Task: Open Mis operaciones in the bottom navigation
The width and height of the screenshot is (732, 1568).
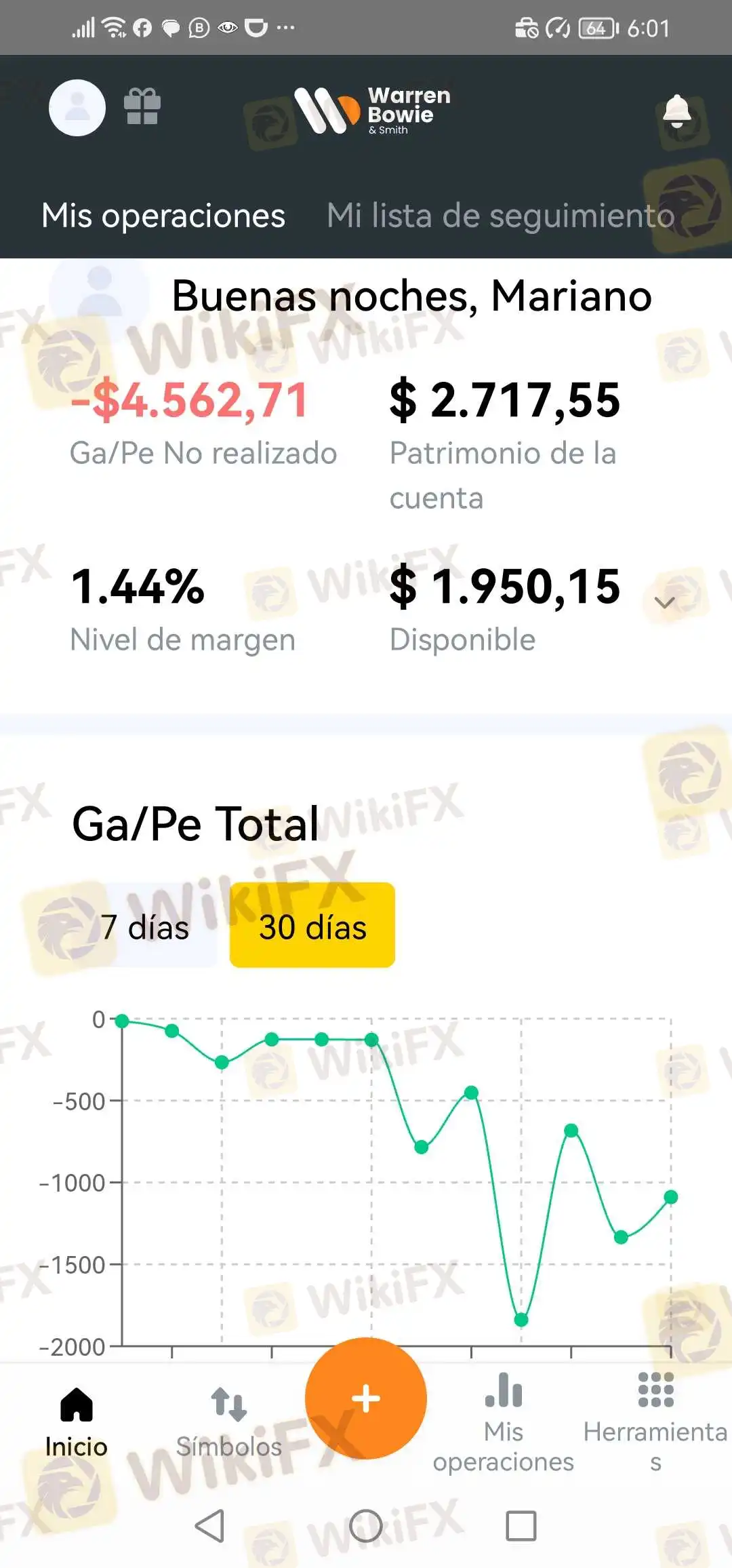Action: pyautogui.click(x=504, y=1423)
